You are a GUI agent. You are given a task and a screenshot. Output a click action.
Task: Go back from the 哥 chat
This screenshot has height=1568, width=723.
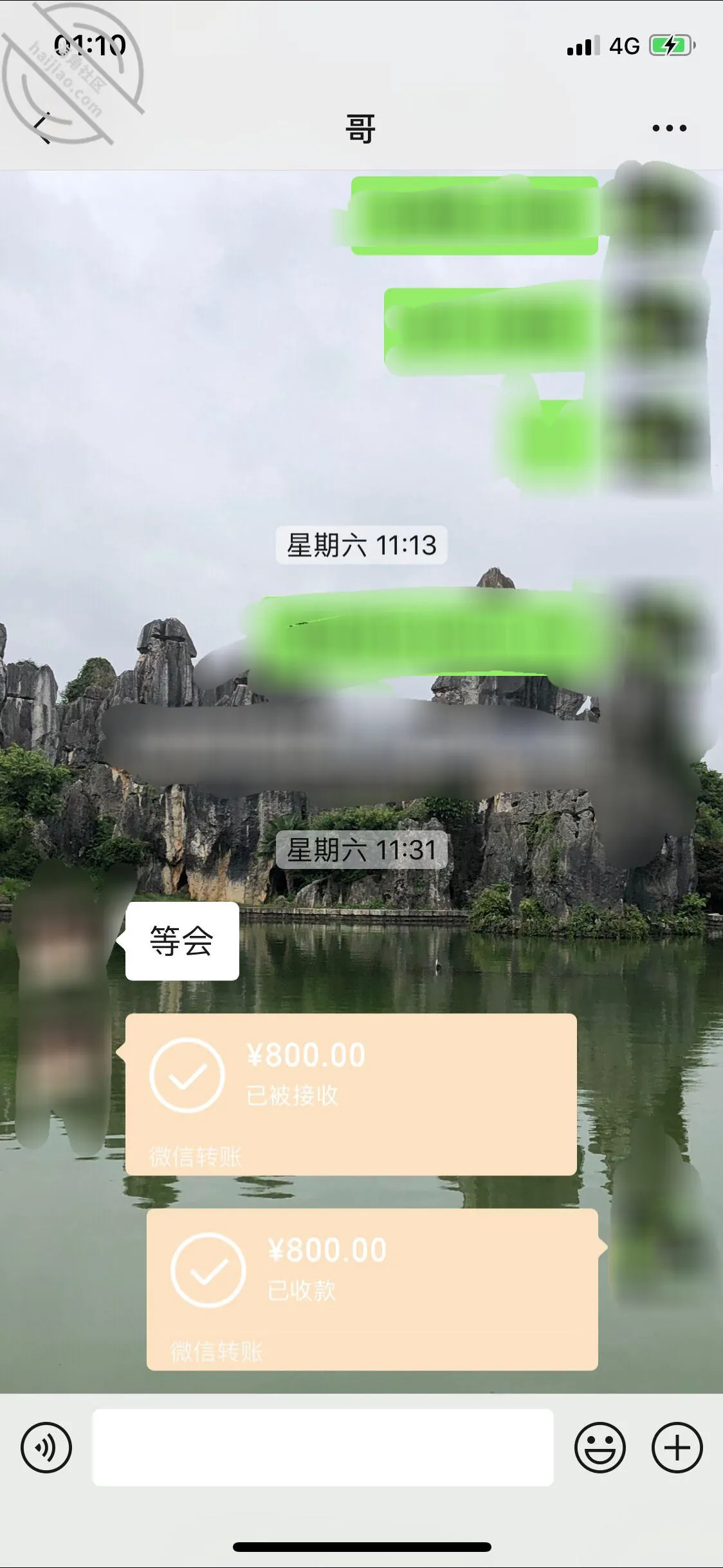(42, 128)
